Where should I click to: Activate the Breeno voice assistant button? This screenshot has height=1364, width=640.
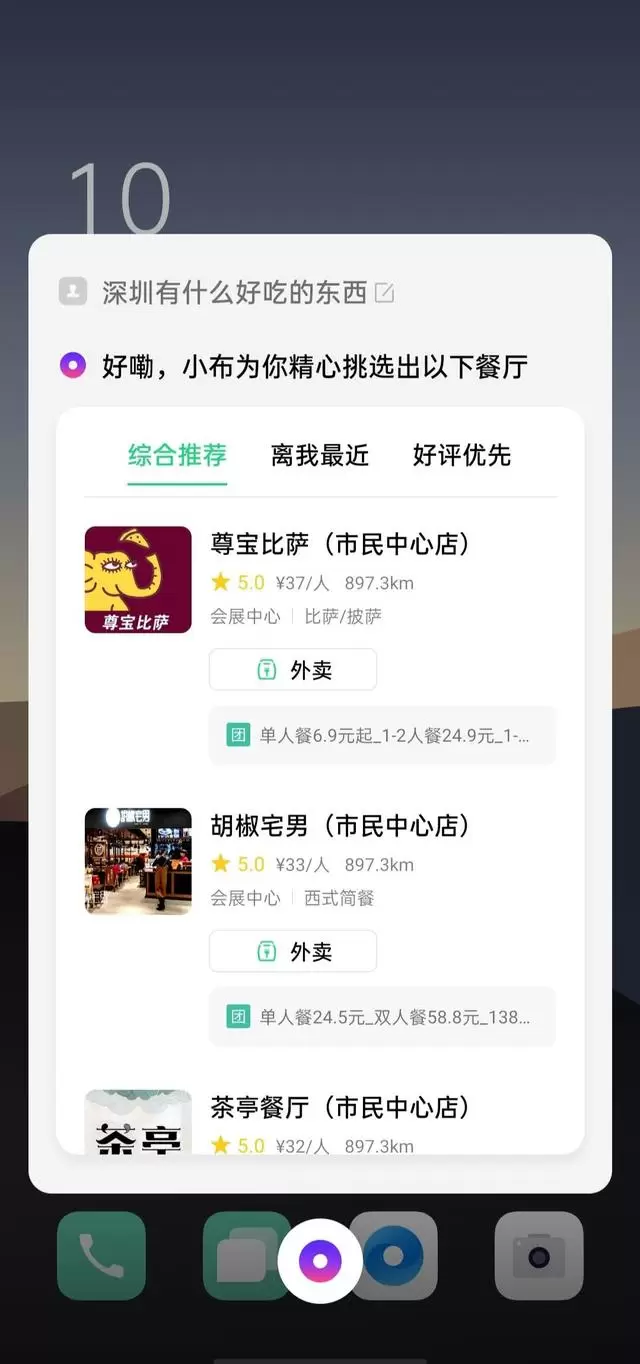click(x=320, y=1261)
